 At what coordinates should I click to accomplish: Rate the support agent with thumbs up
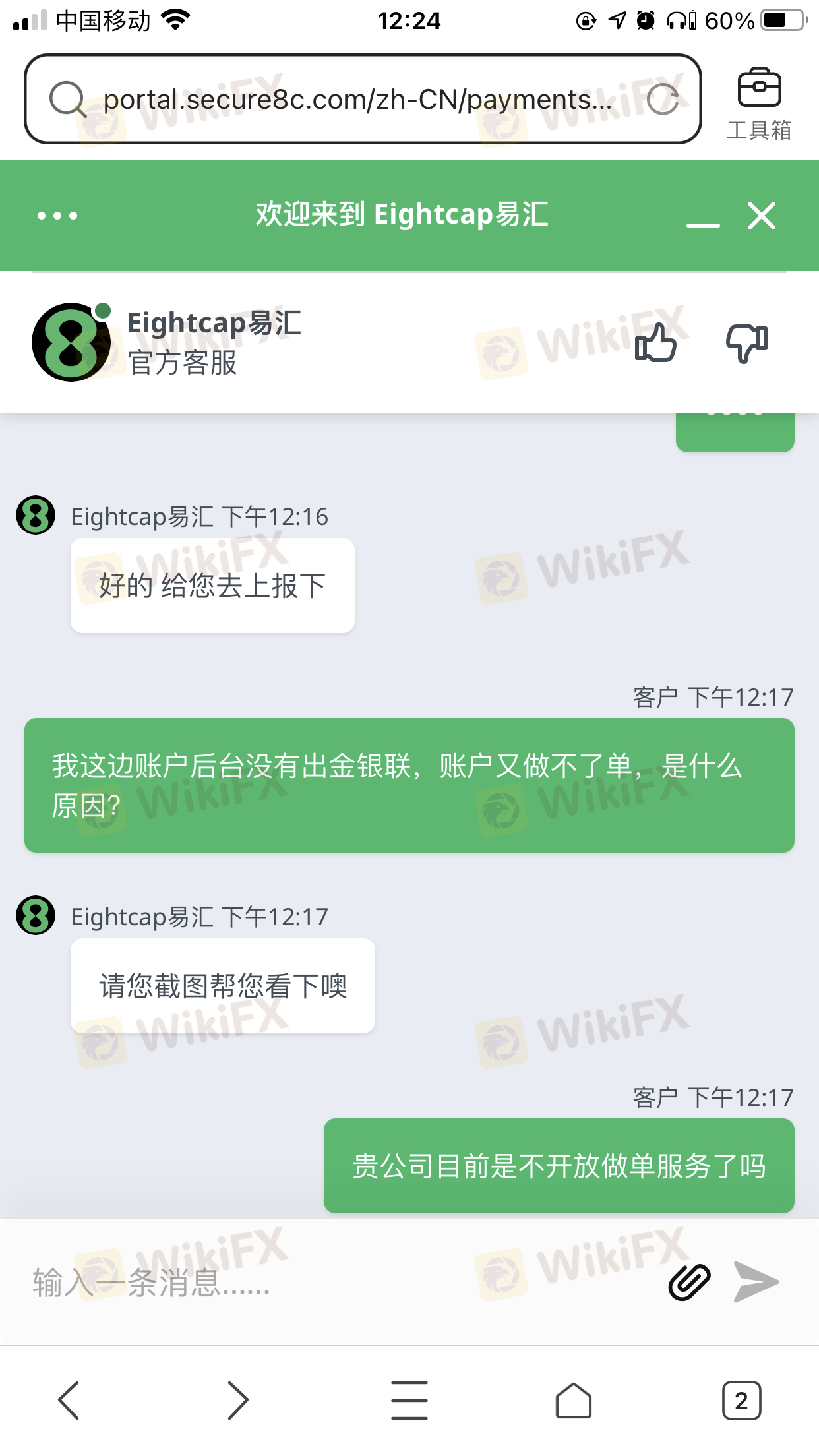pos(655,343)
